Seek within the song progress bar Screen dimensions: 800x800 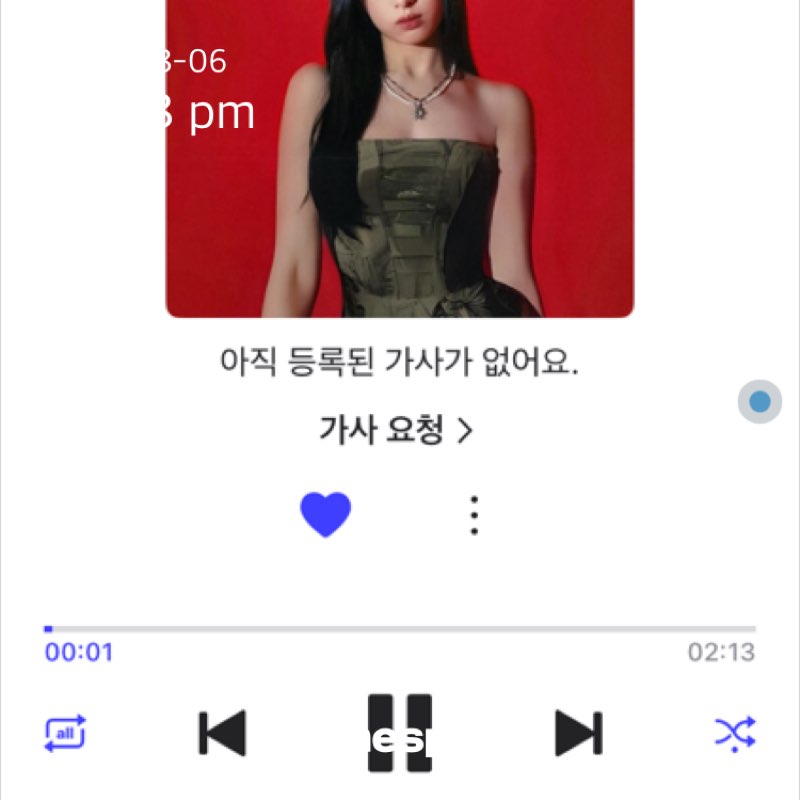coord(400,629)
